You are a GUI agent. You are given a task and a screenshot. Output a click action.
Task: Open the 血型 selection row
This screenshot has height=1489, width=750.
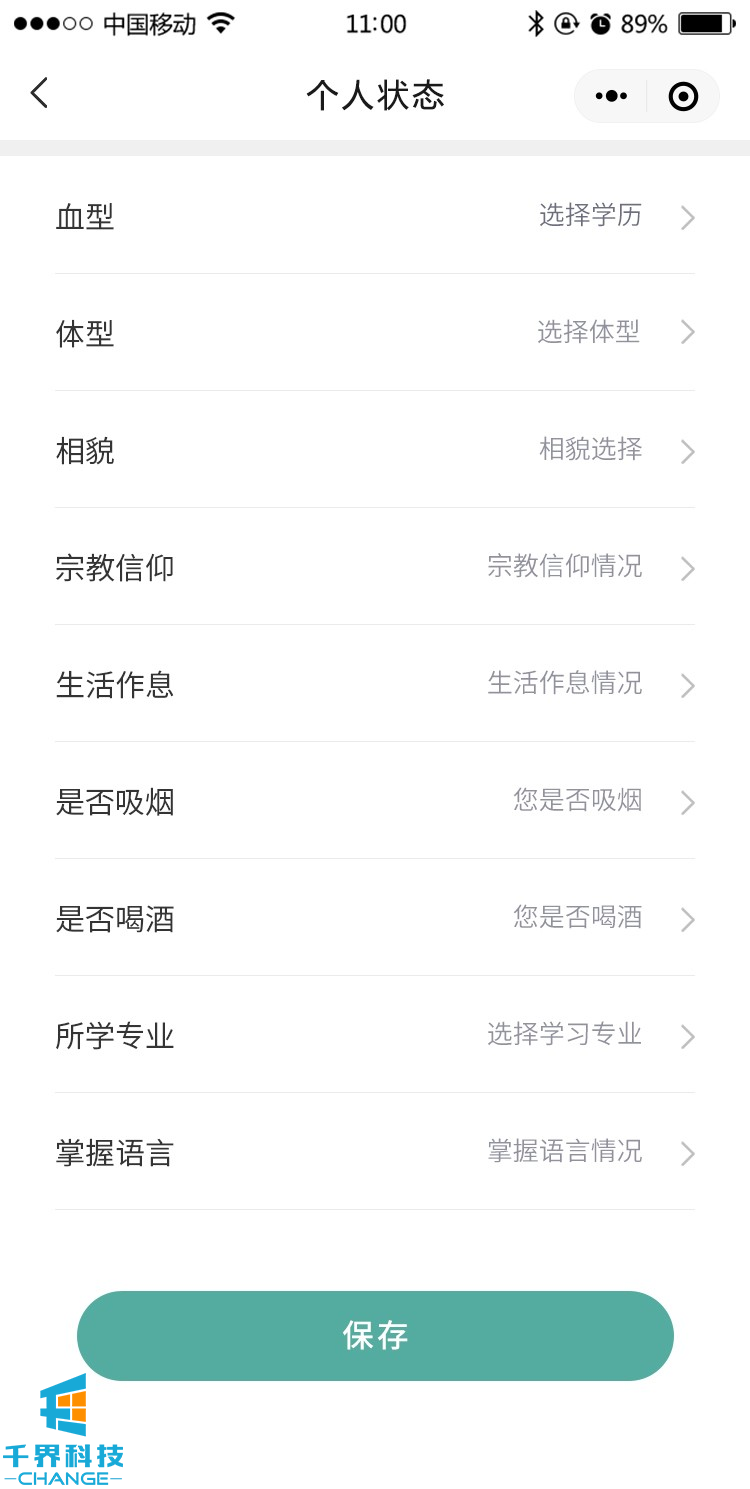pyautogui.click(x=375, y=217)
